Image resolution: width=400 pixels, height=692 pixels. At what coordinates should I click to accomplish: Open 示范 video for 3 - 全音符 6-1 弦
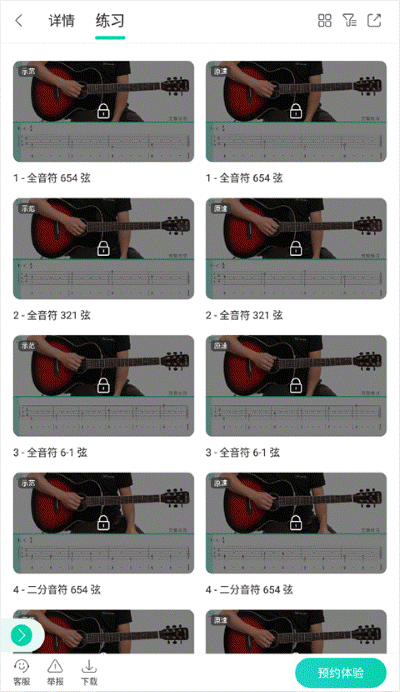[x=103, y=386]
